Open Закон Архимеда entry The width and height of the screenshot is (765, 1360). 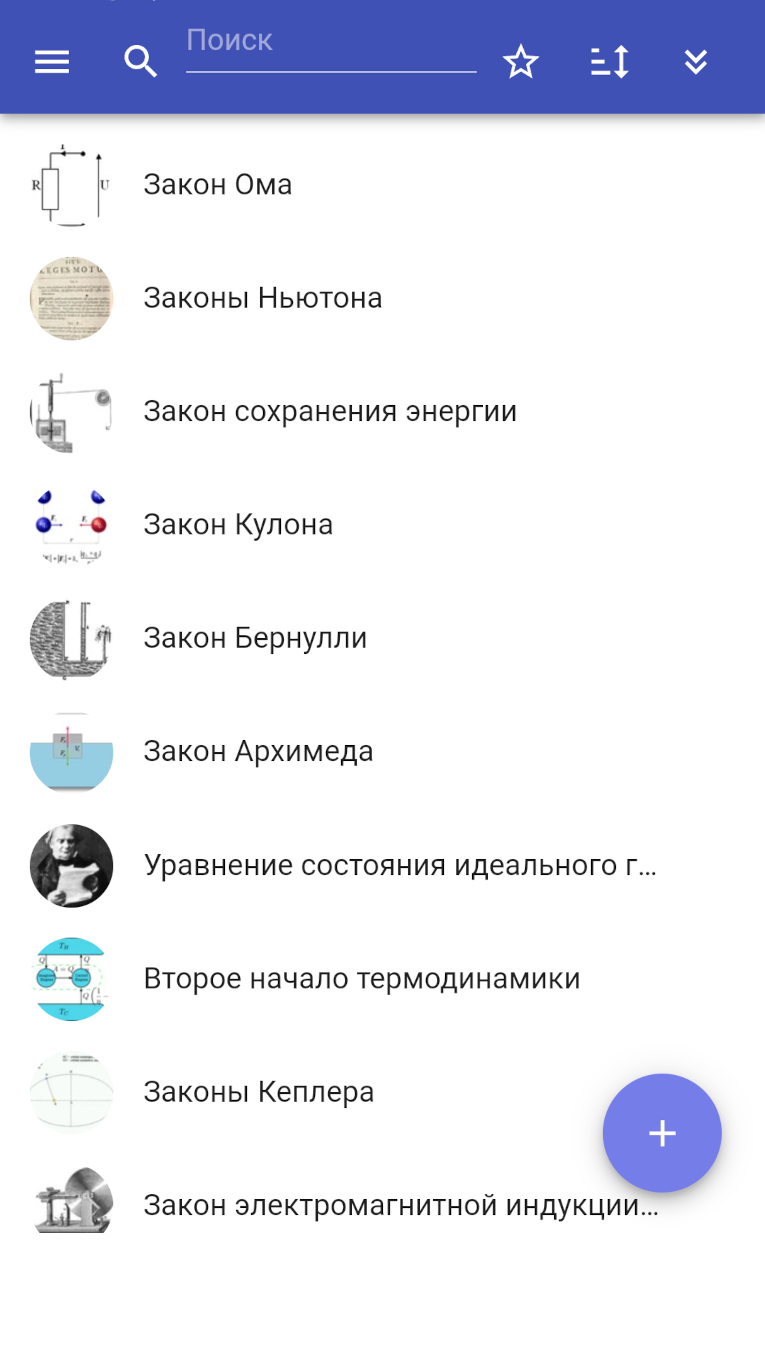(x=382, y=751)
